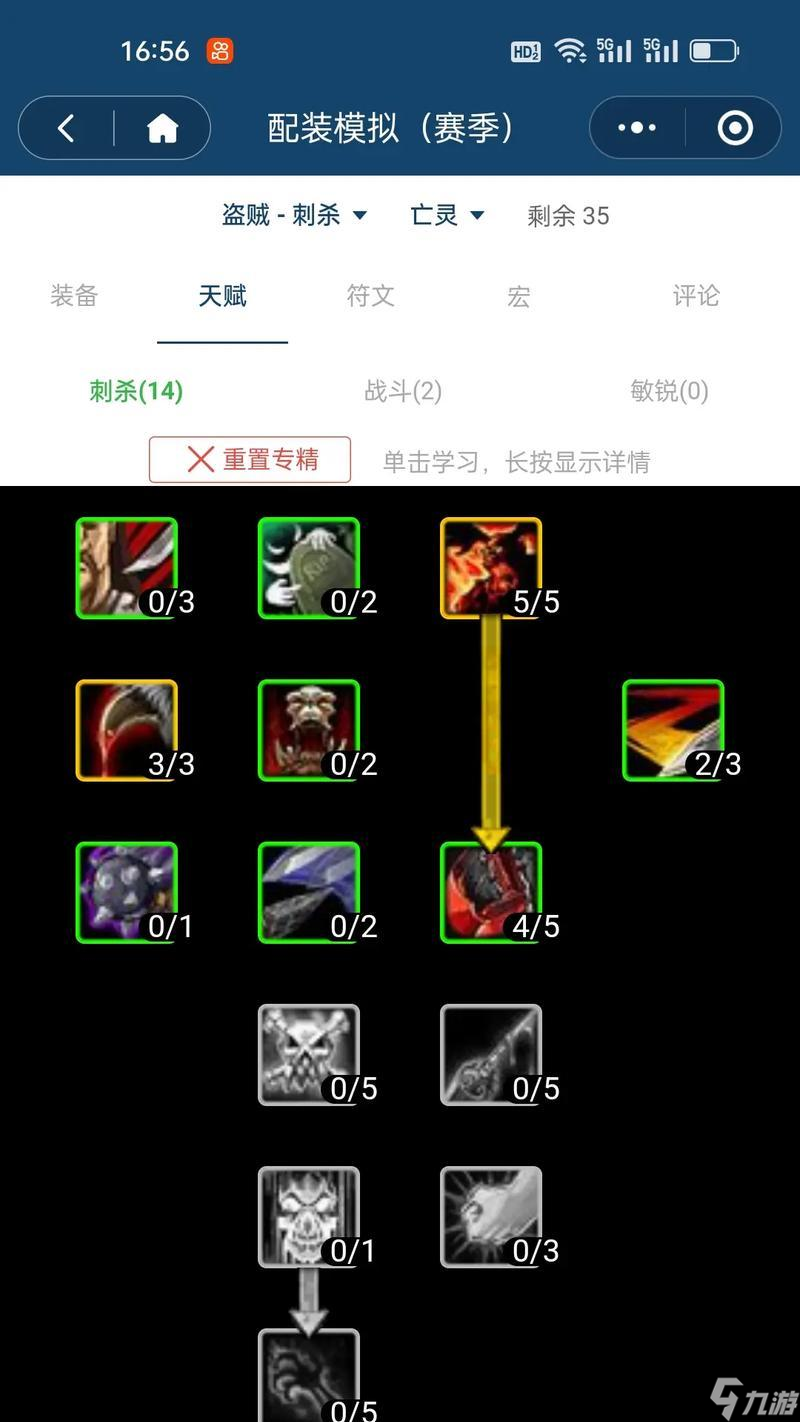Switch to the 评论 tab
The image size is (800, 1422).
coord(695,296)
